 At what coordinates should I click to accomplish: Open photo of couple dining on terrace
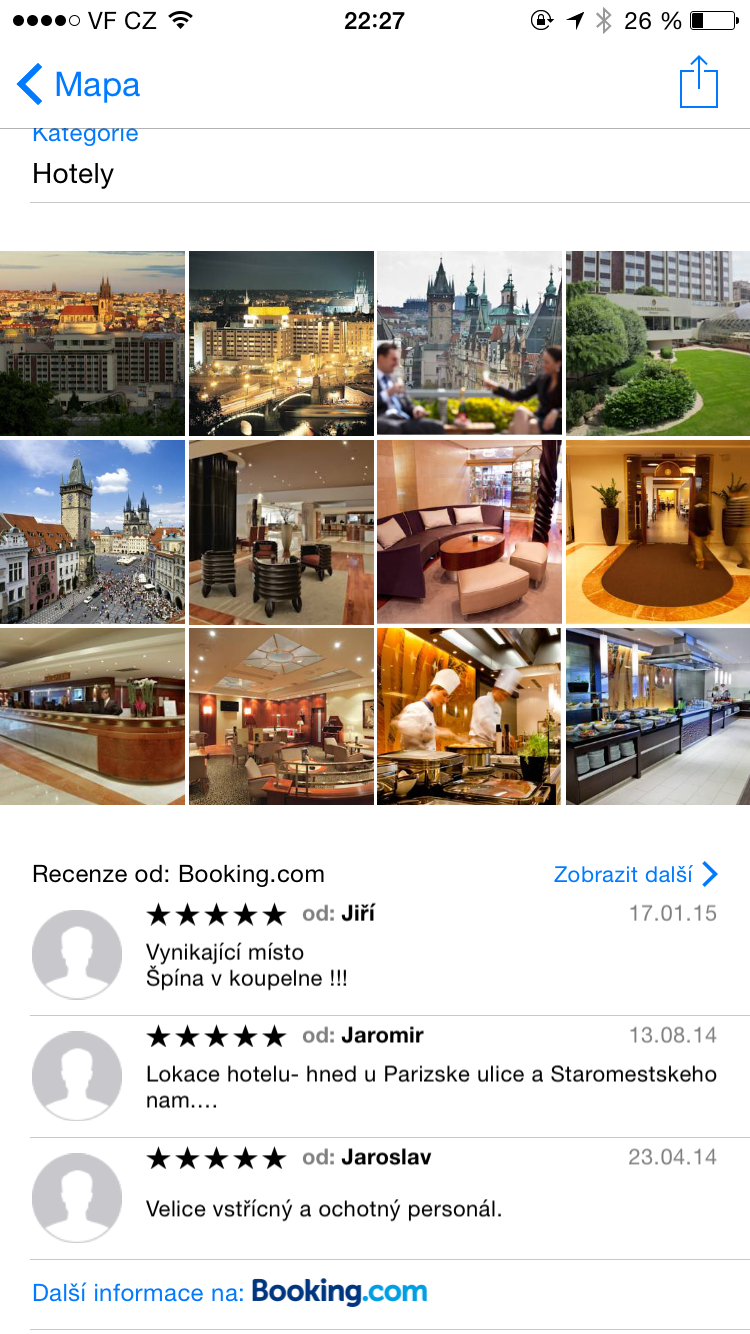(x=469, y=343)
